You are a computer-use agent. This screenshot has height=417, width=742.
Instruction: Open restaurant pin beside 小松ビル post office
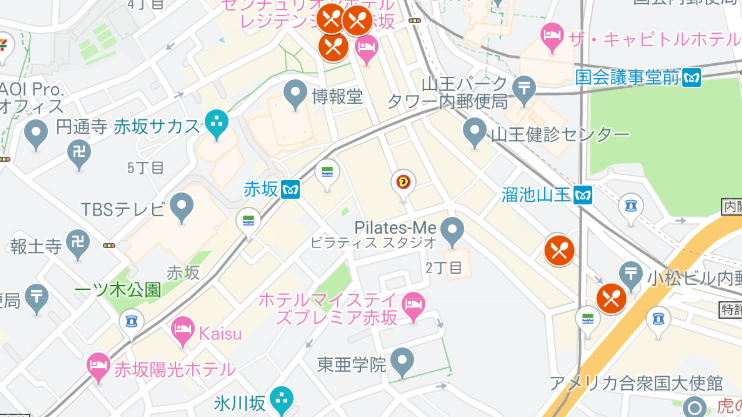[611, 297]
